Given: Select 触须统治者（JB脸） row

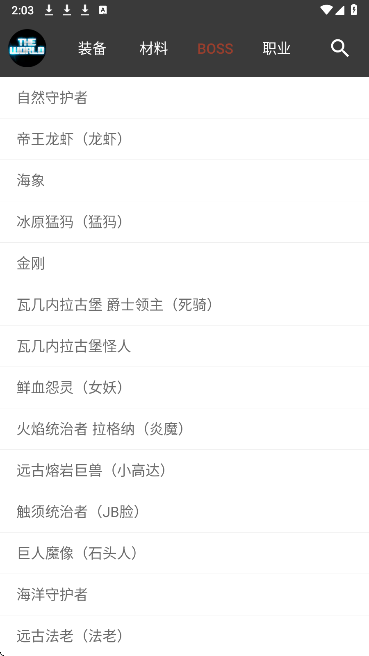Looking at the screenshot, I should [184, 512].
